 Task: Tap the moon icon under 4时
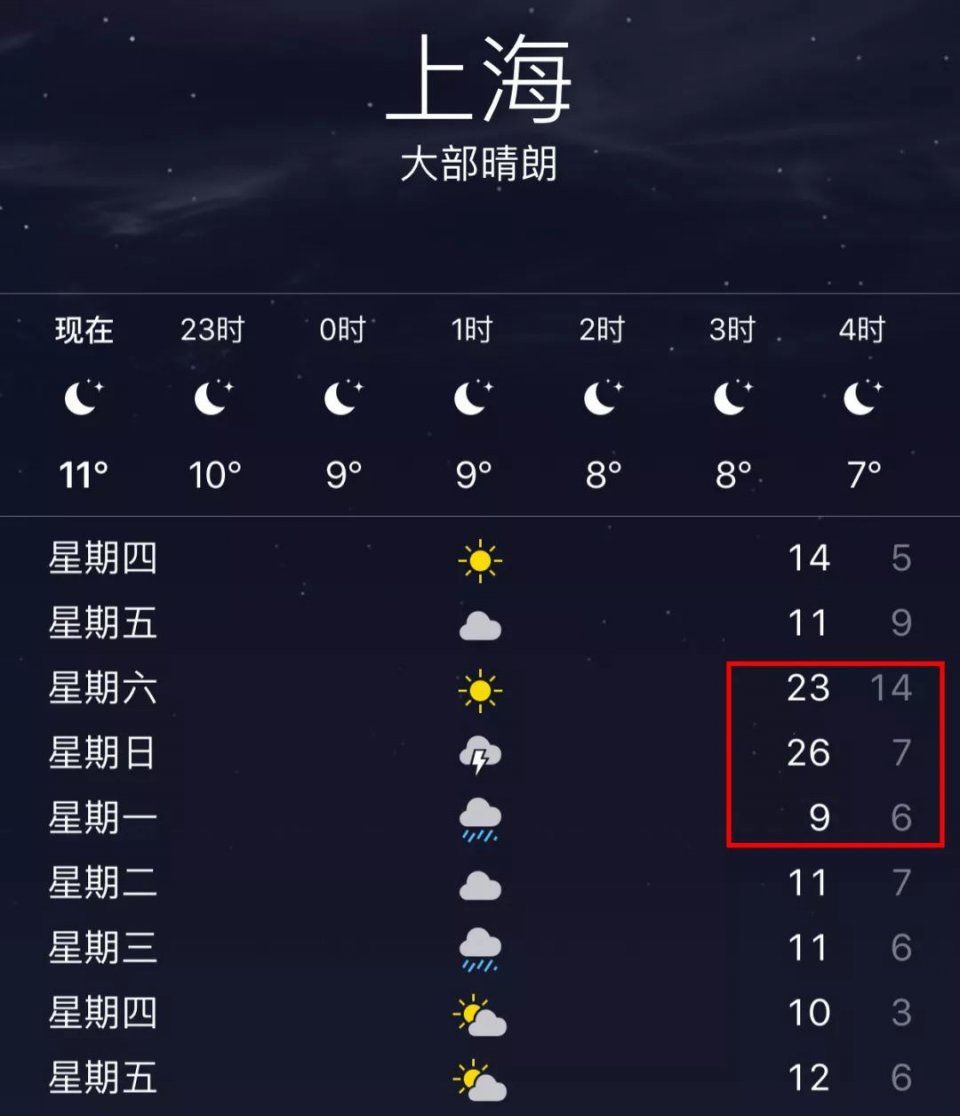tap(860, 398)
